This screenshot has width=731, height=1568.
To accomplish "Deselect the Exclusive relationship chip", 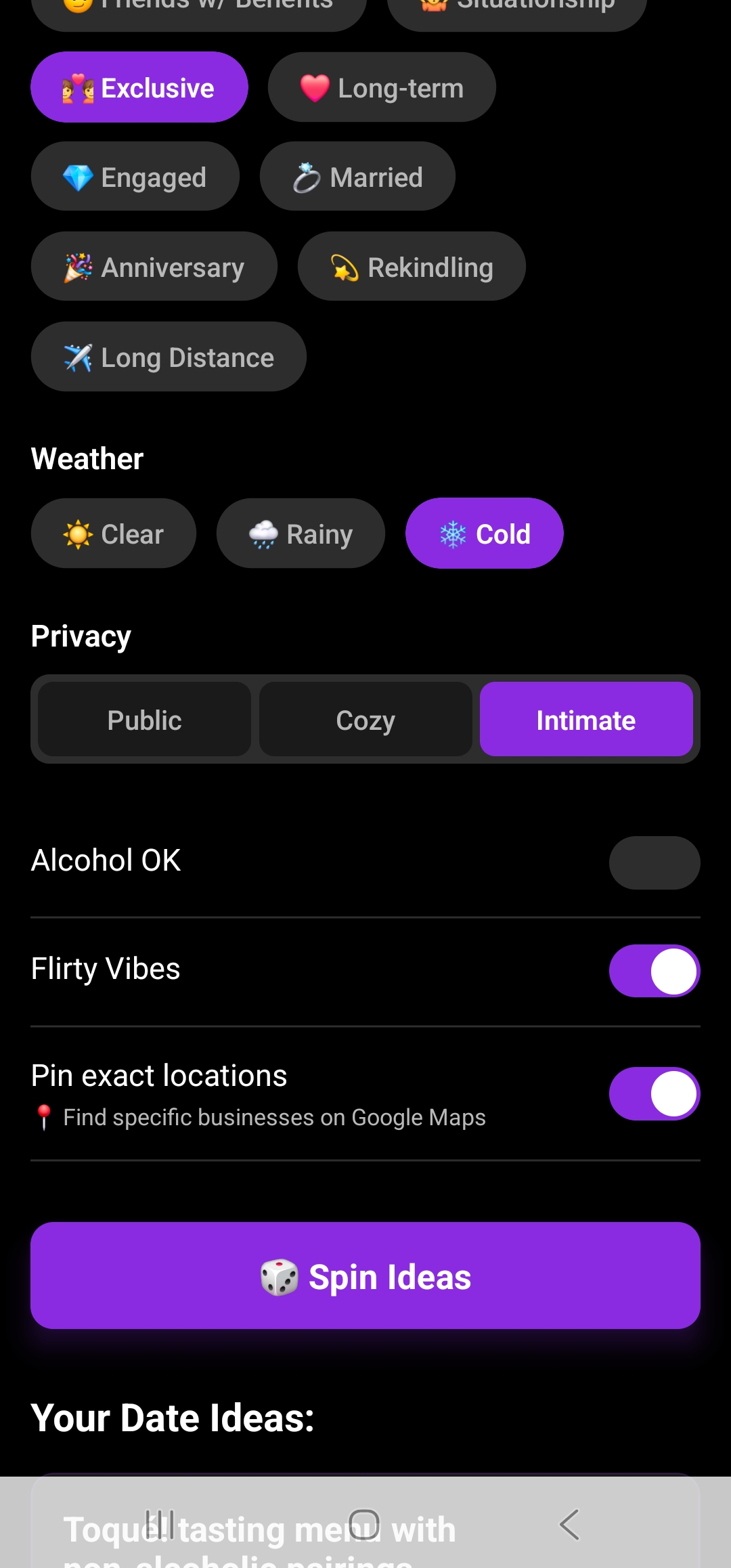I will coord(139,87).
